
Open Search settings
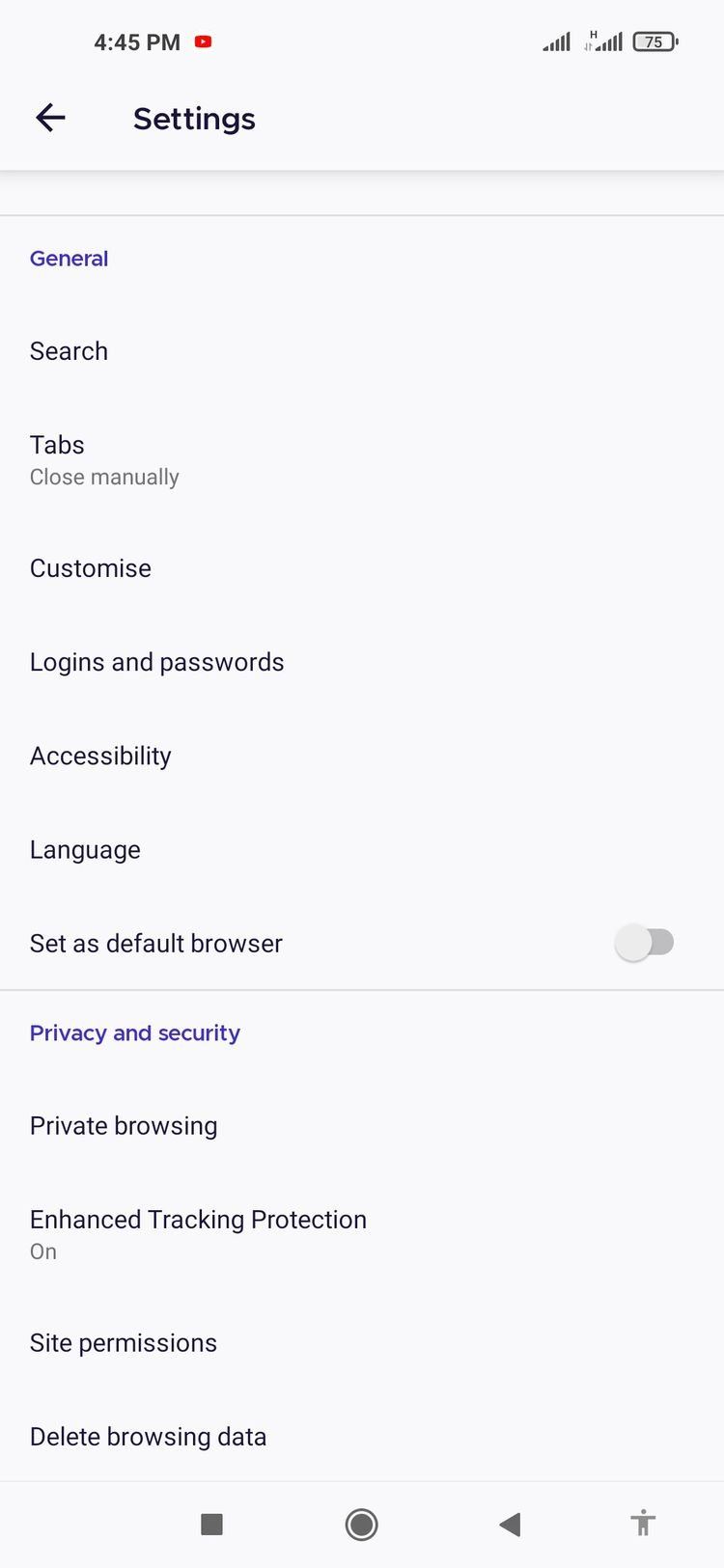tap(70, 351)
